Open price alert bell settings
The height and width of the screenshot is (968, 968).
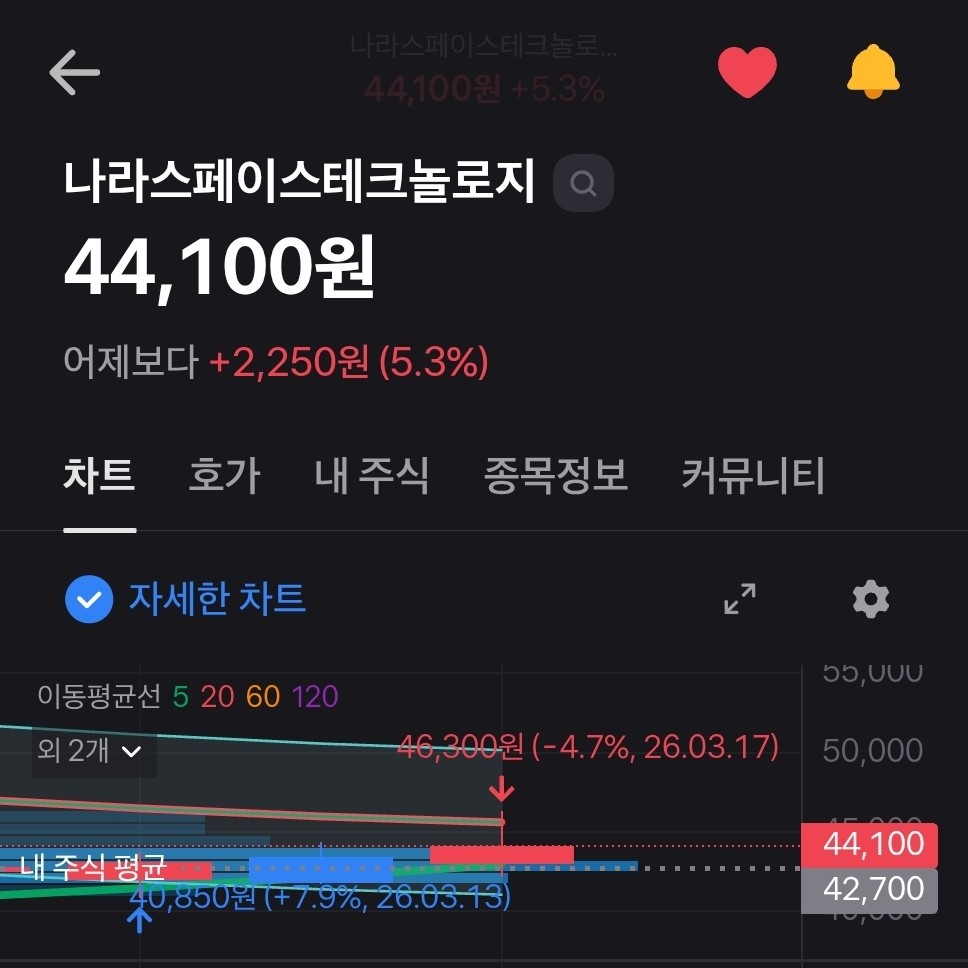pyautogui.click(x=873, y=72)
